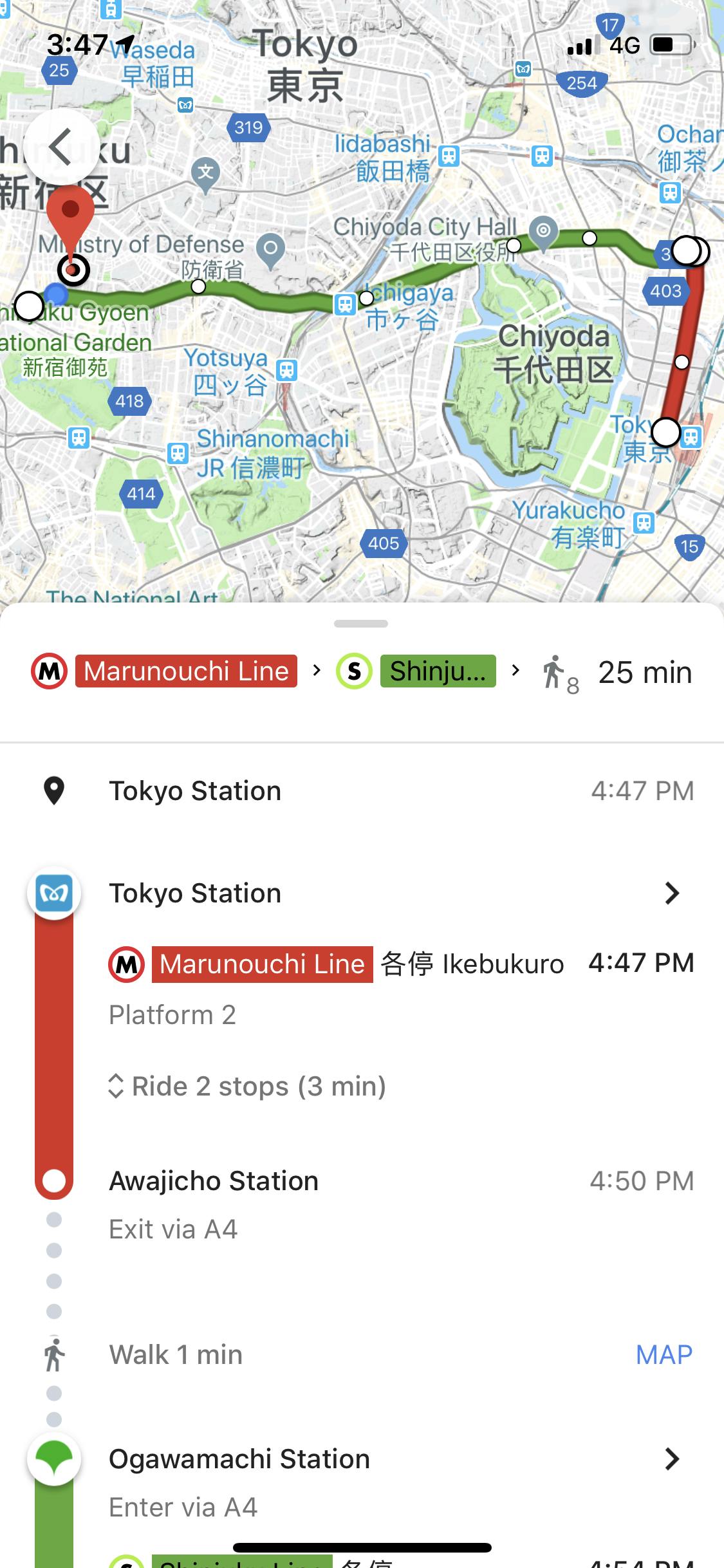Tap the Yurakucho station icon on map
Screen dimensions: 724x1568
644,523
